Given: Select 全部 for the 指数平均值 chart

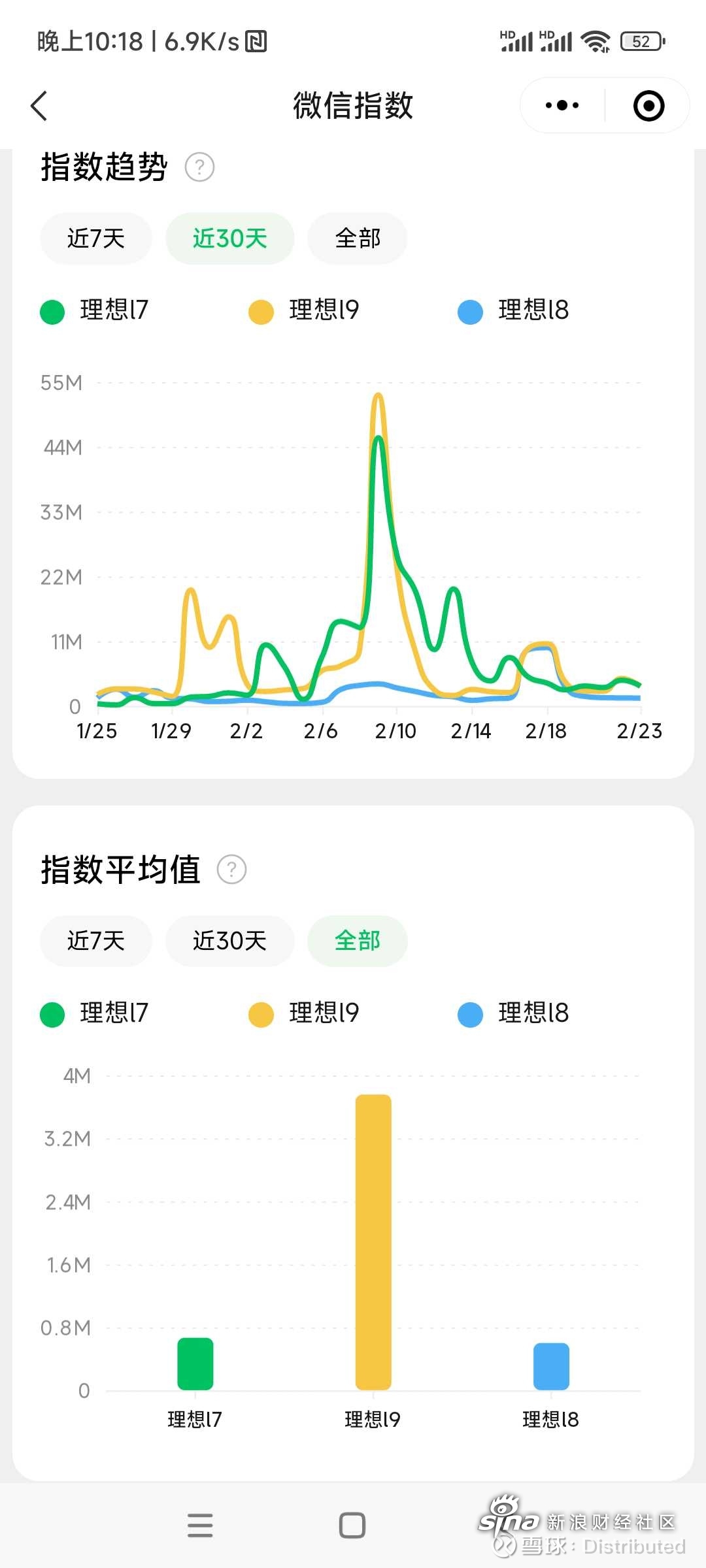Looking at the screenshot, I should pyautogui.click(x=358, y=941).
